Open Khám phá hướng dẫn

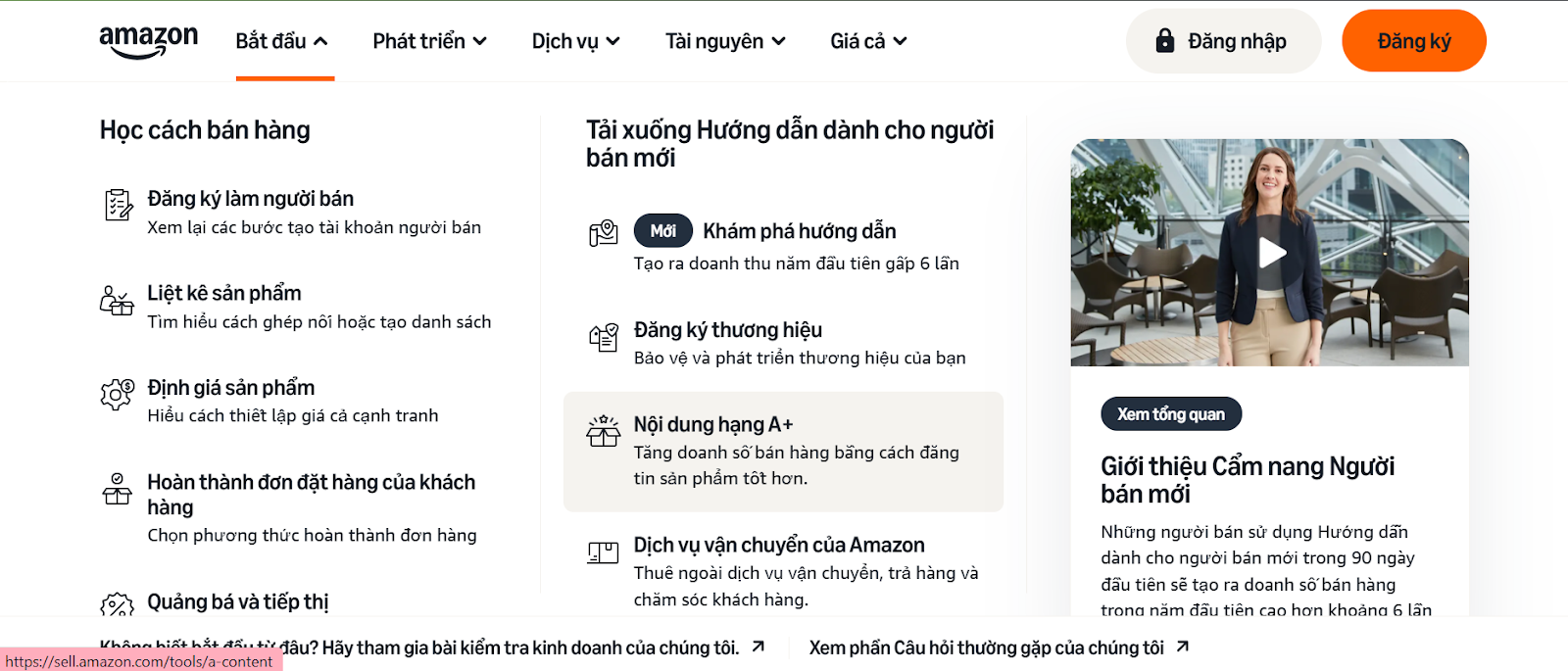pos(799,231)
